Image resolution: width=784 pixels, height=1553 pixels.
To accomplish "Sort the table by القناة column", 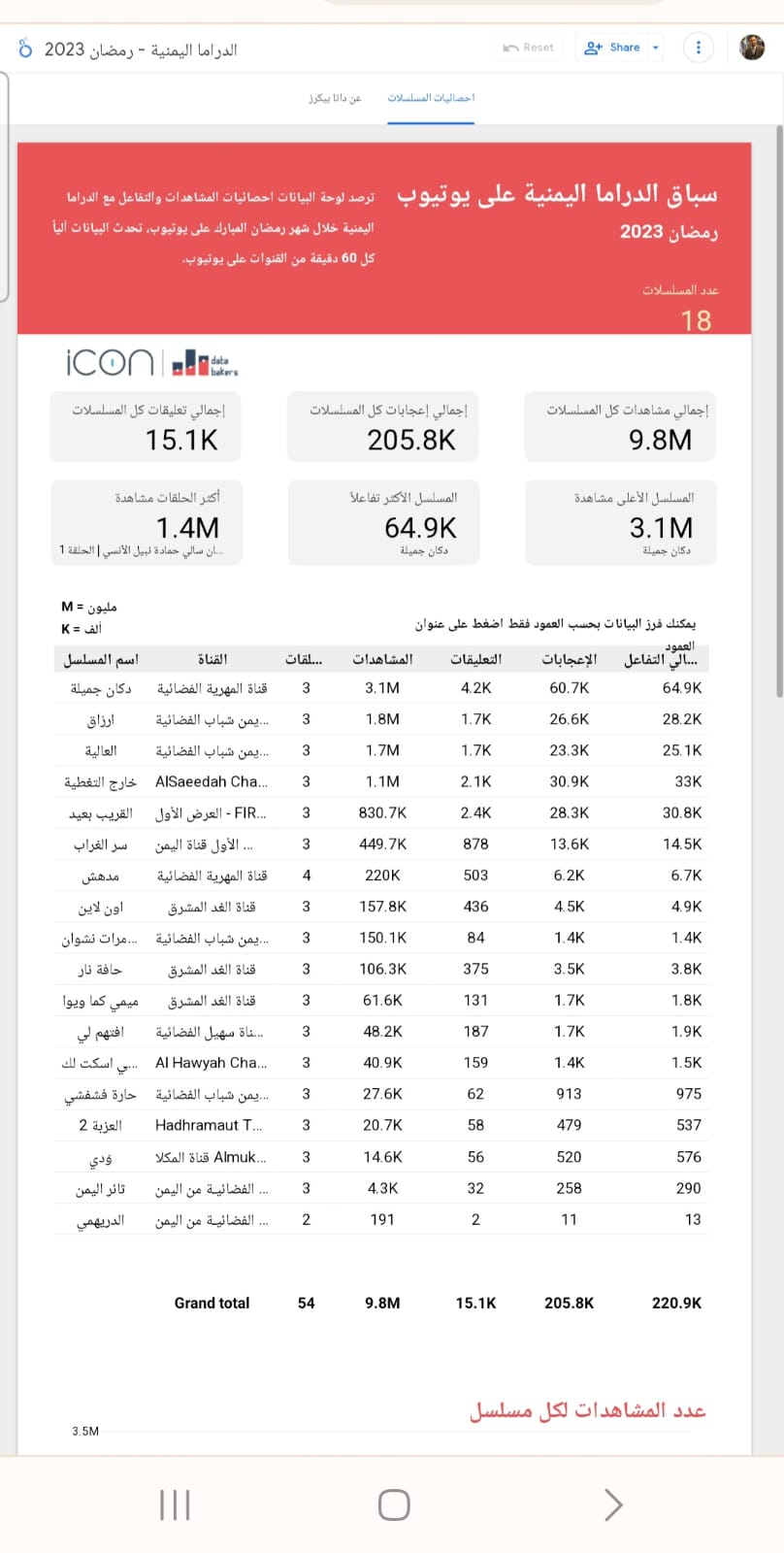I will 212,659.
